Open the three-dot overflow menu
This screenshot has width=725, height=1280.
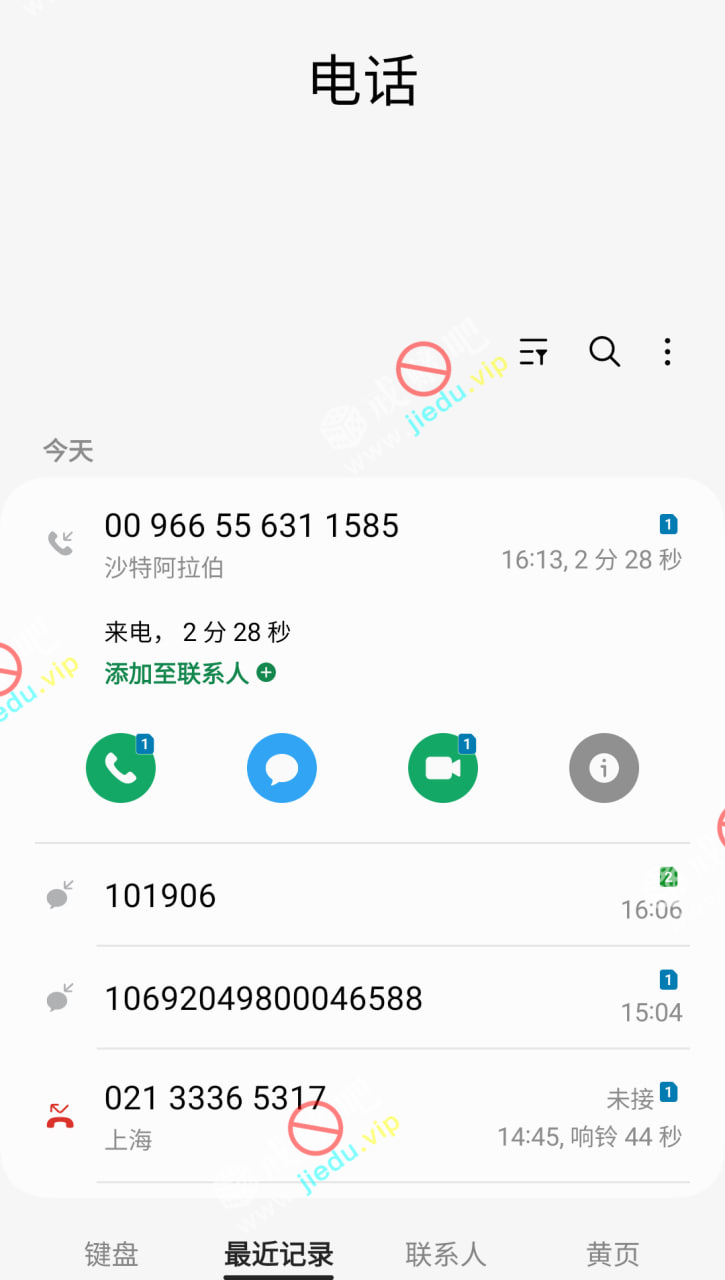point(667,352)
